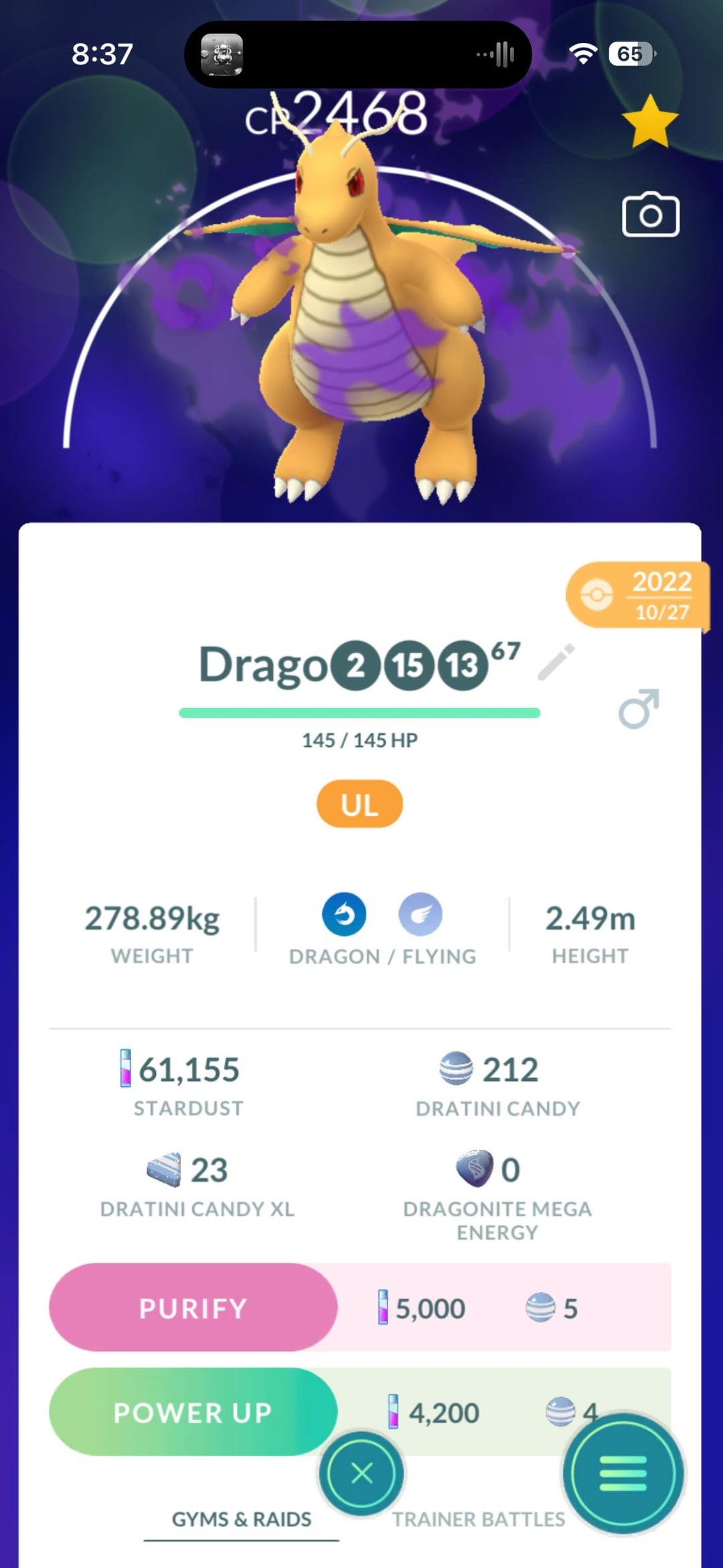Tap the UL league tag

click(x=359, y=804)
